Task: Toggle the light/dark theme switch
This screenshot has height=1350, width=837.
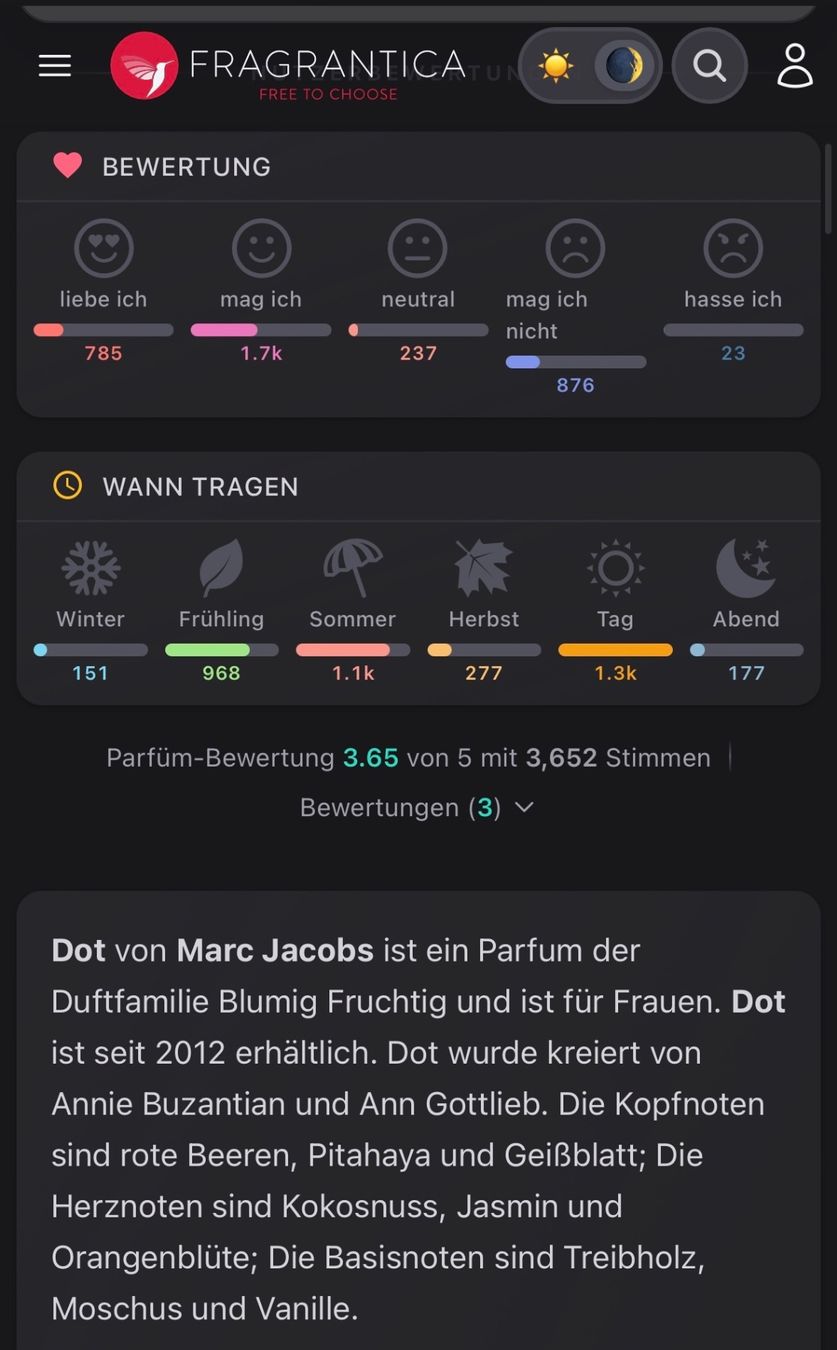Action: point(590,66)
